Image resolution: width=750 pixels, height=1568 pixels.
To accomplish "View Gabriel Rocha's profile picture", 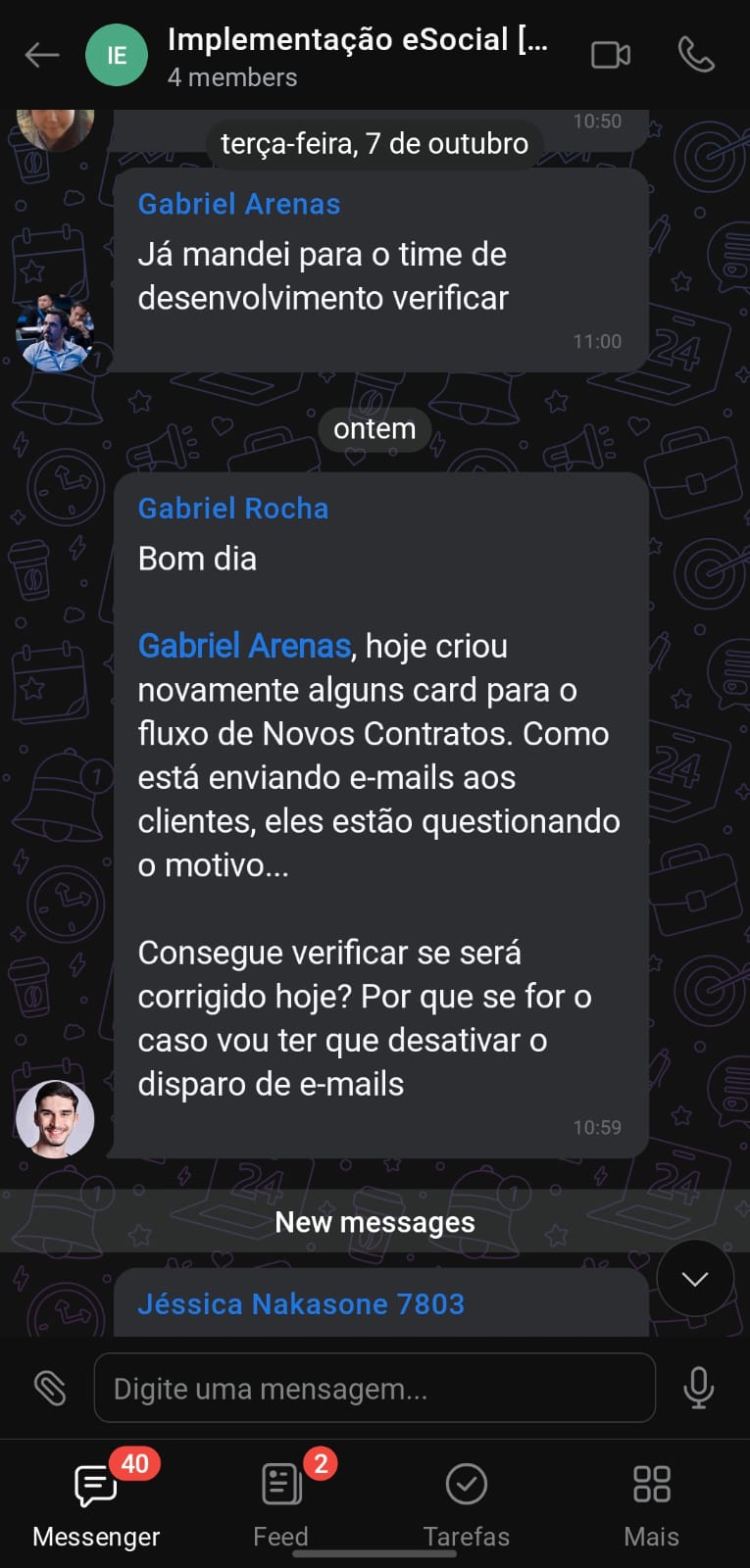I will pyautogui.click(x=55, y=1119).
